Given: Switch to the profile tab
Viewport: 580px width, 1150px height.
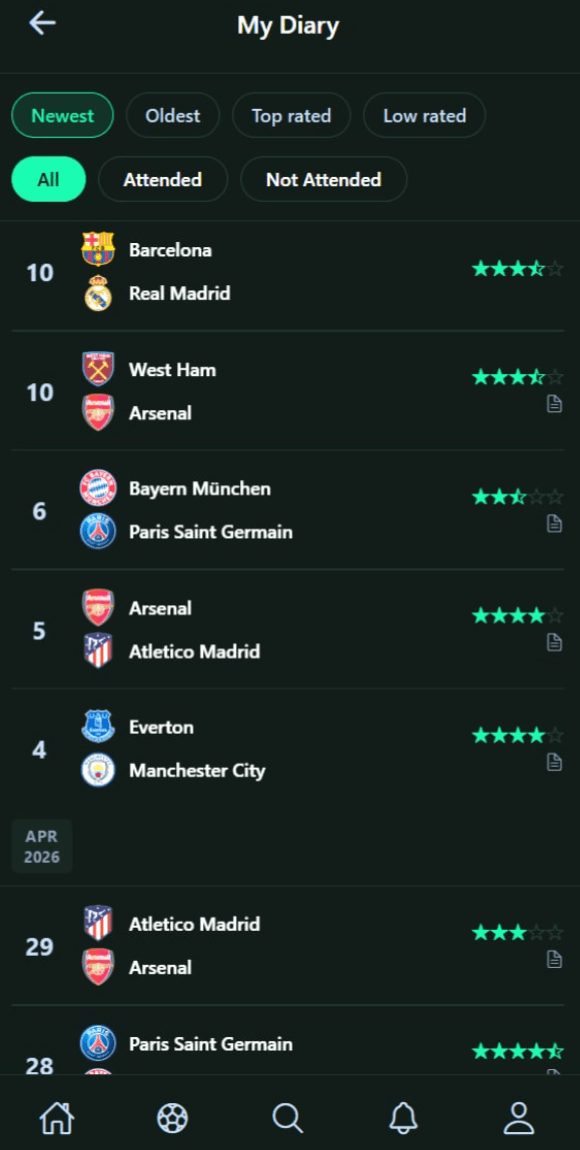Looking at the screenshot, I should [518, 1118].
